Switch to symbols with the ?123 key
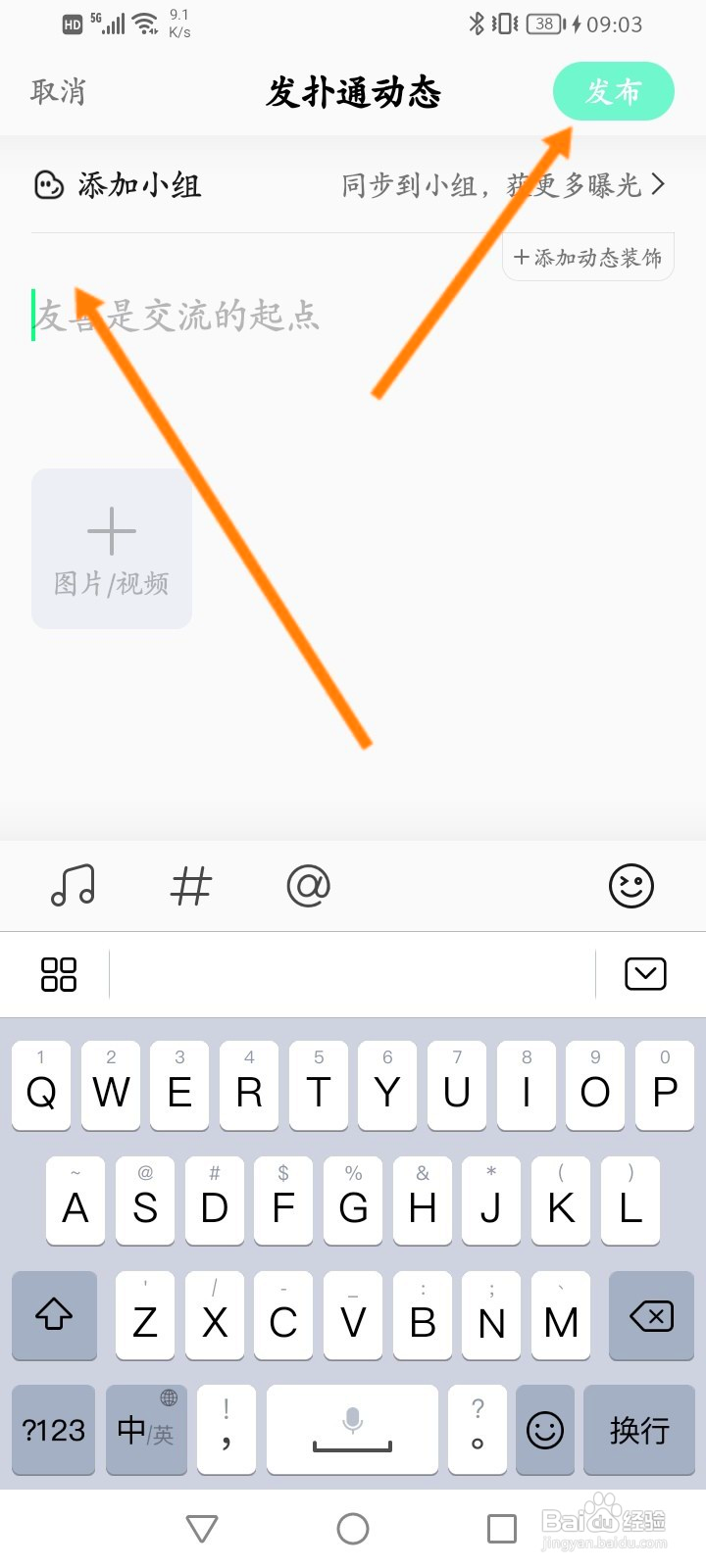The height and width of the screenshot is (1568, 706). point(53,1431)
